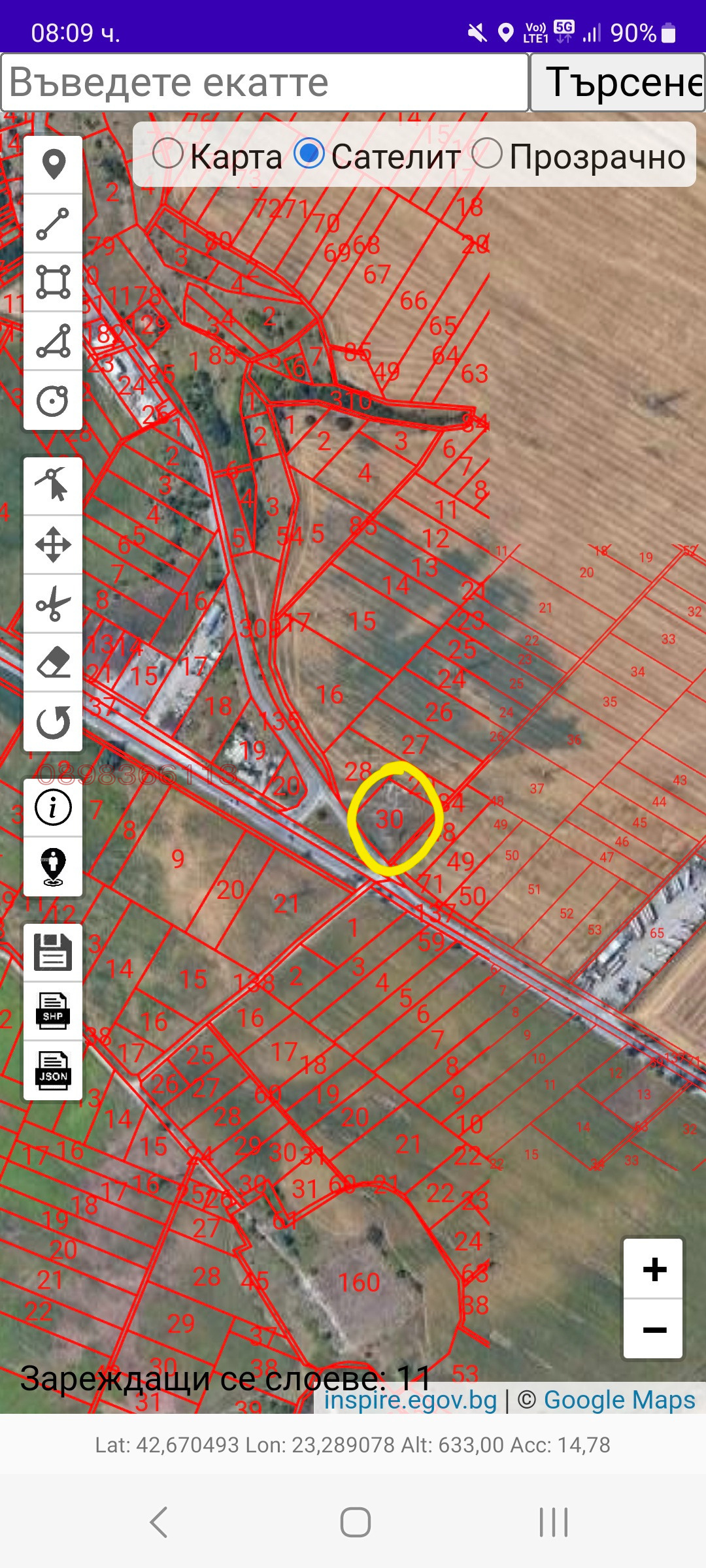Image resolution: width=706 pixels, height=1568 pixels.
Task: Tap the Търсене search button
Action: click(x=618, y=82)
